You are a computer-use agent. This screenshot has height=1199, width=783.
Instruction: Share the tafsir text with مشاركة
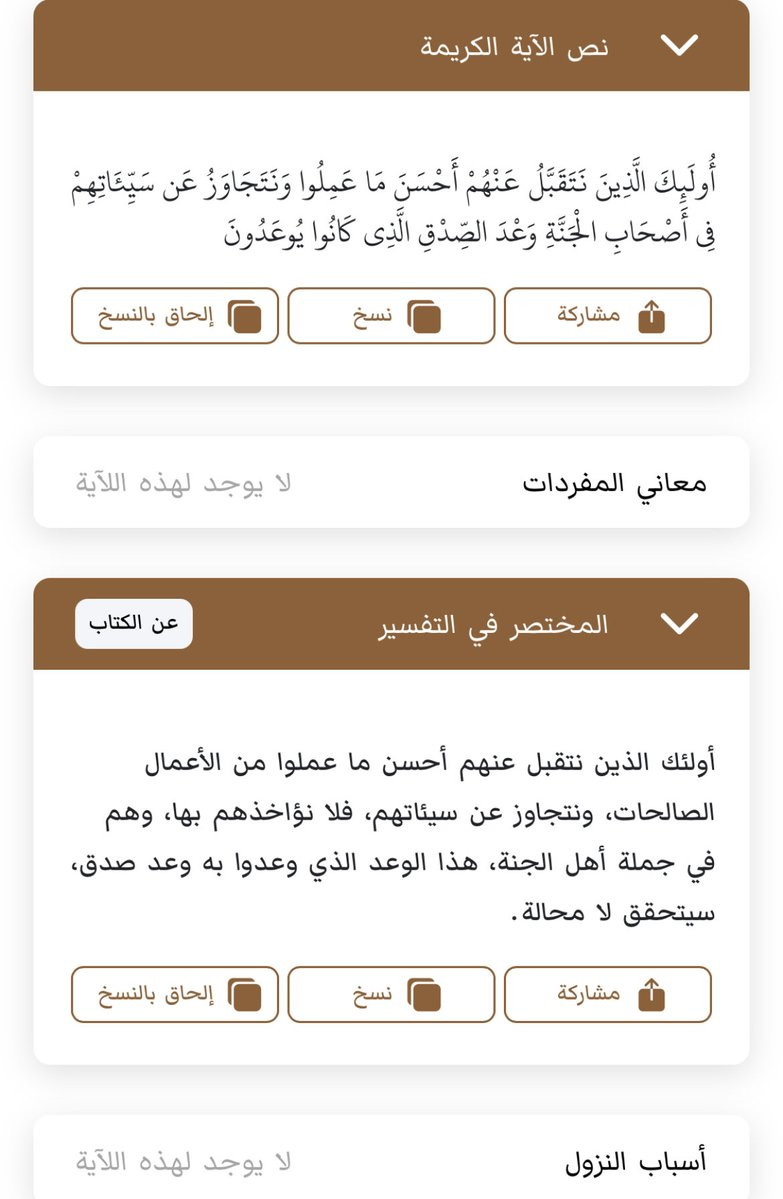point(608,994)
